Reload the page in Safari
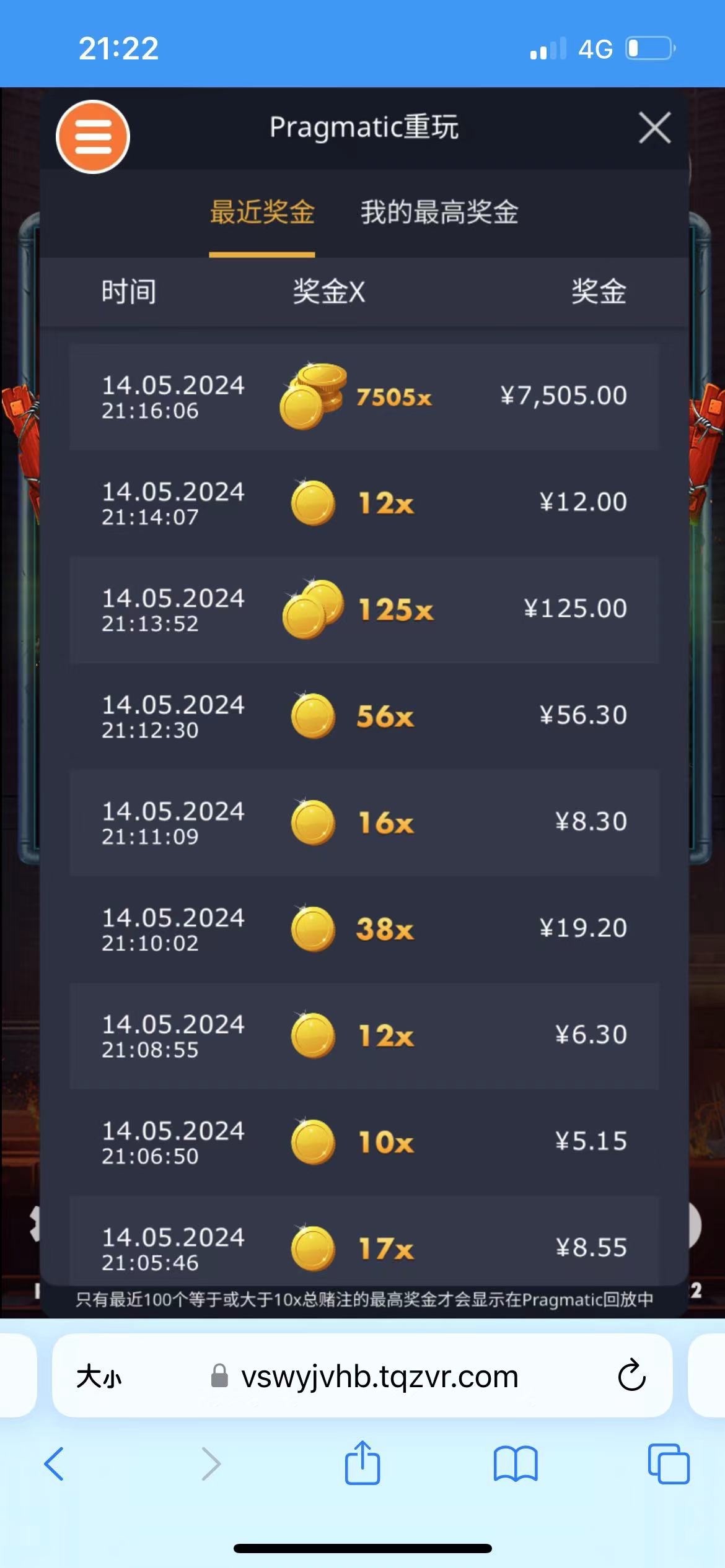This screenshot has height=1568, width=725. tap(631, 1375)
